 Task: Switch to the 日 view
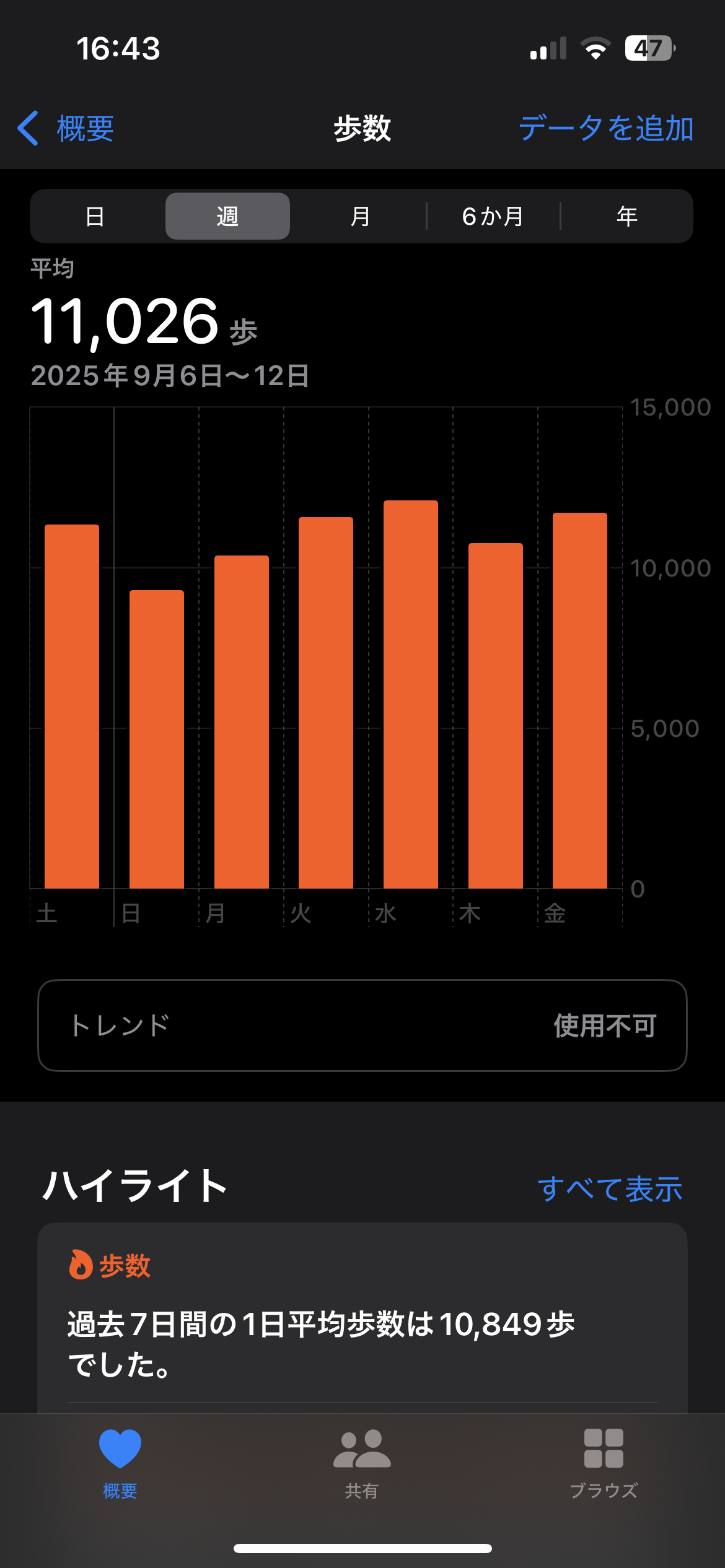pyautogui.click(x=95, y=216)
